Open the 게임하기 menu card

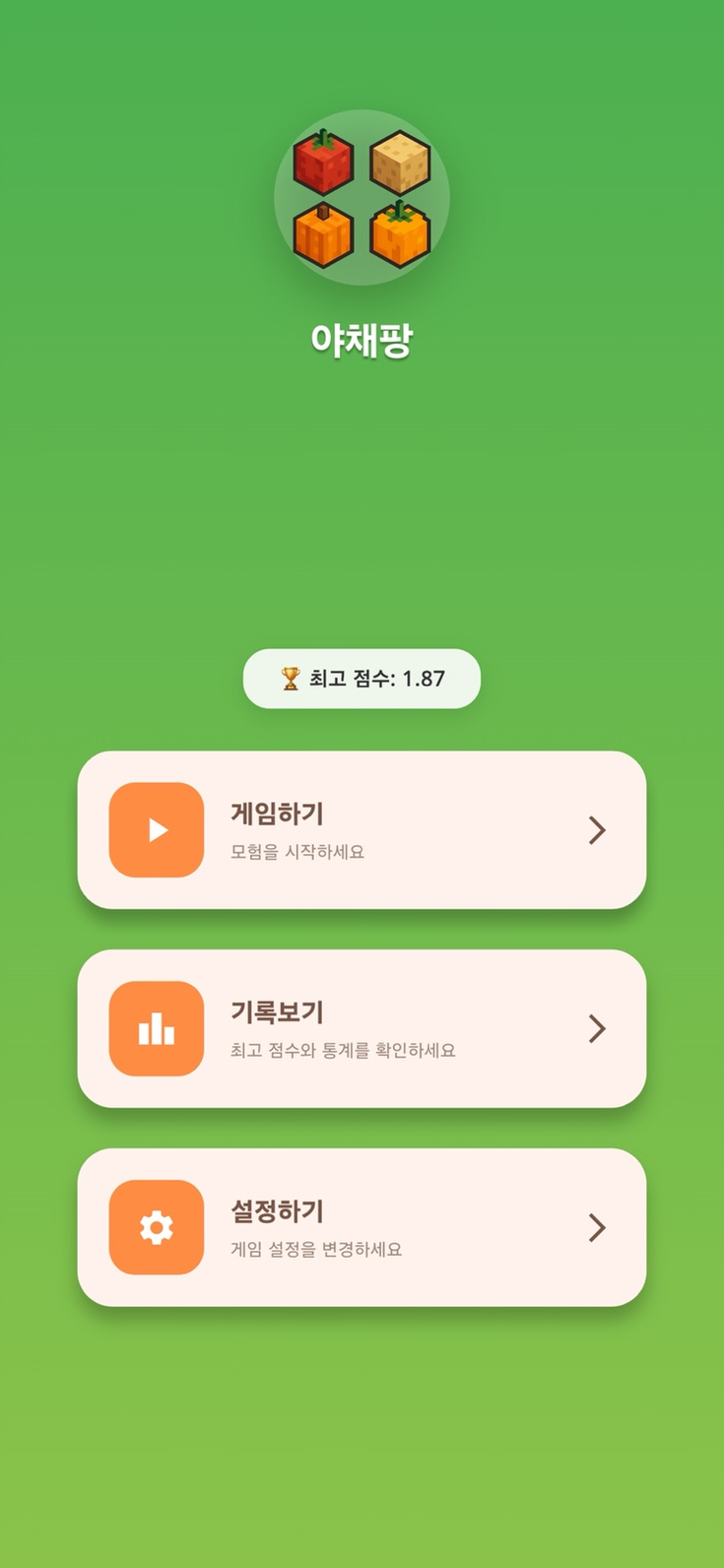point(362,844)
